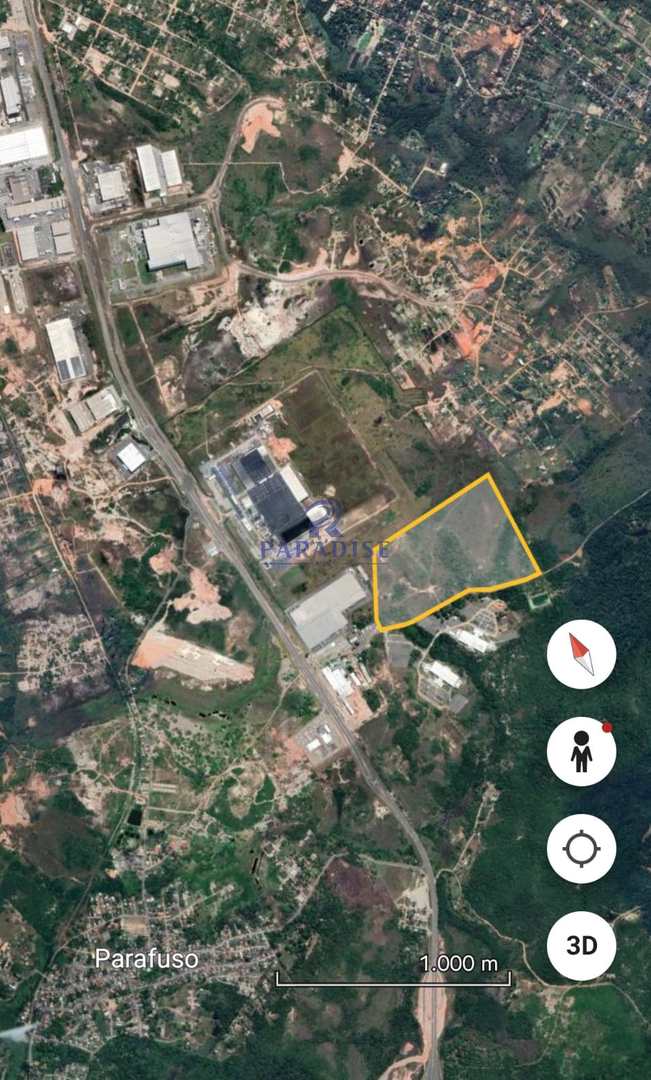
Task: Enable Street View with the pegman button
Action: point(581,751)
